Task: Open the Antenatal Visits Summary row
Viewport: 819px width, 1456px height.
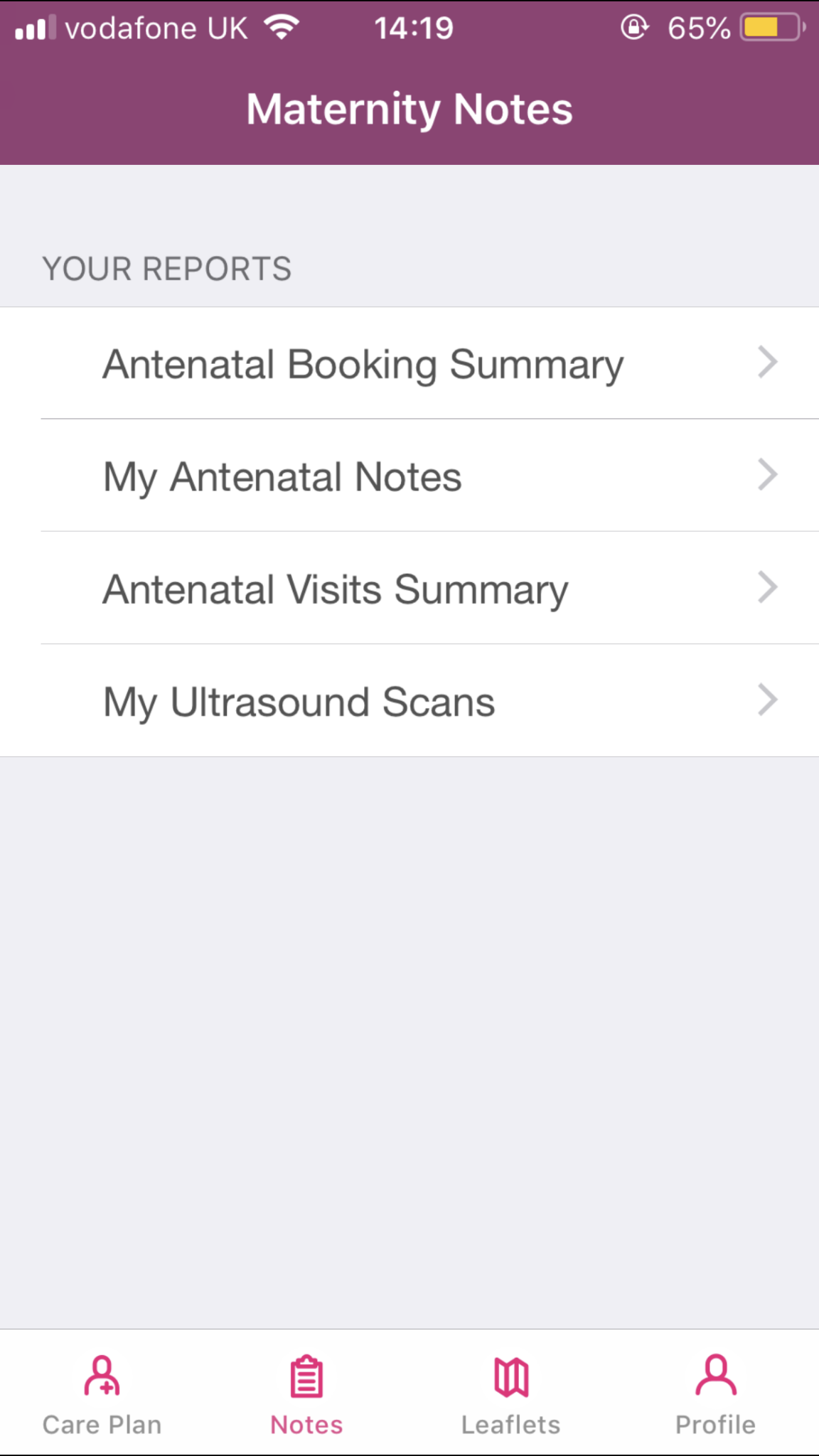Action: tap(409, 589)
